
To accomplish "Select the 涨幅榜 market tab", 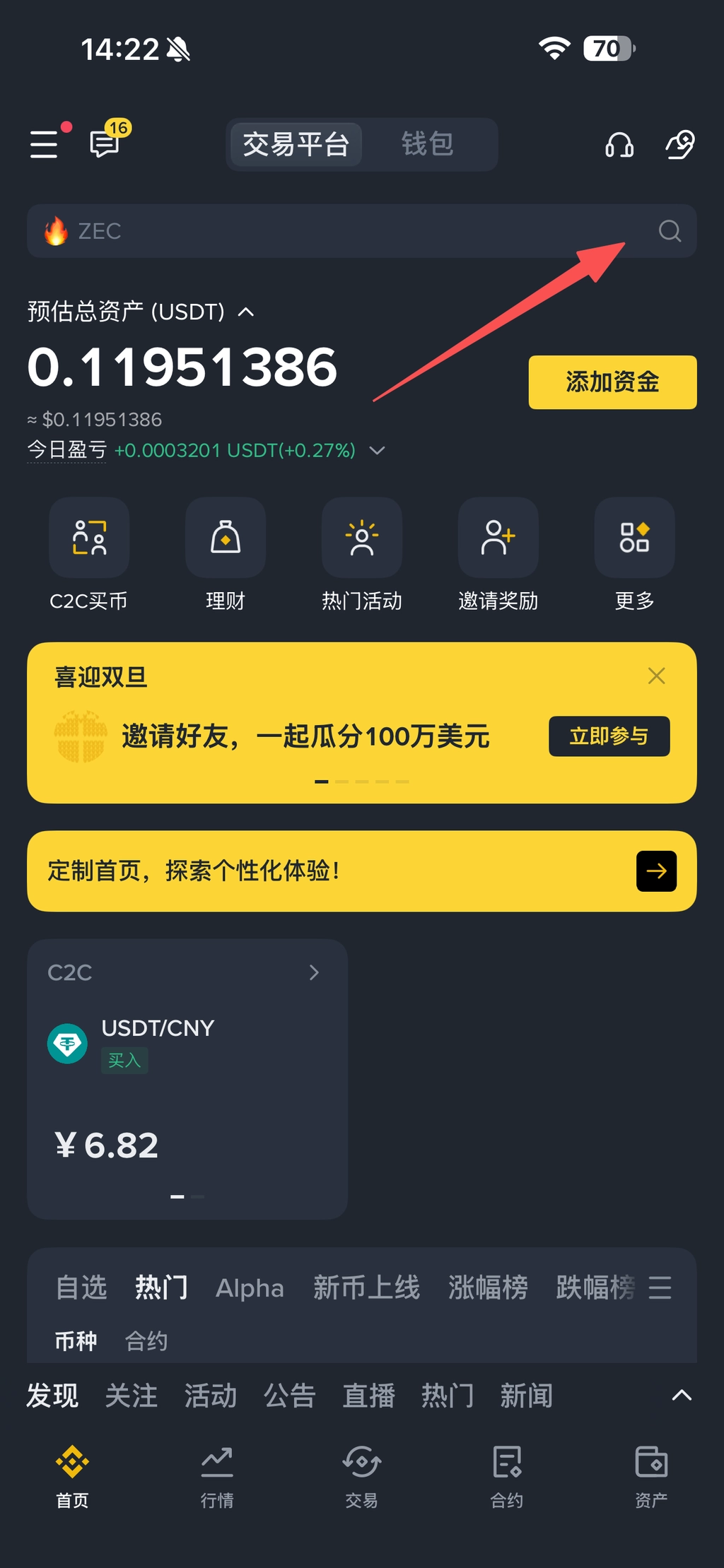I will (x=488, y=1287).
